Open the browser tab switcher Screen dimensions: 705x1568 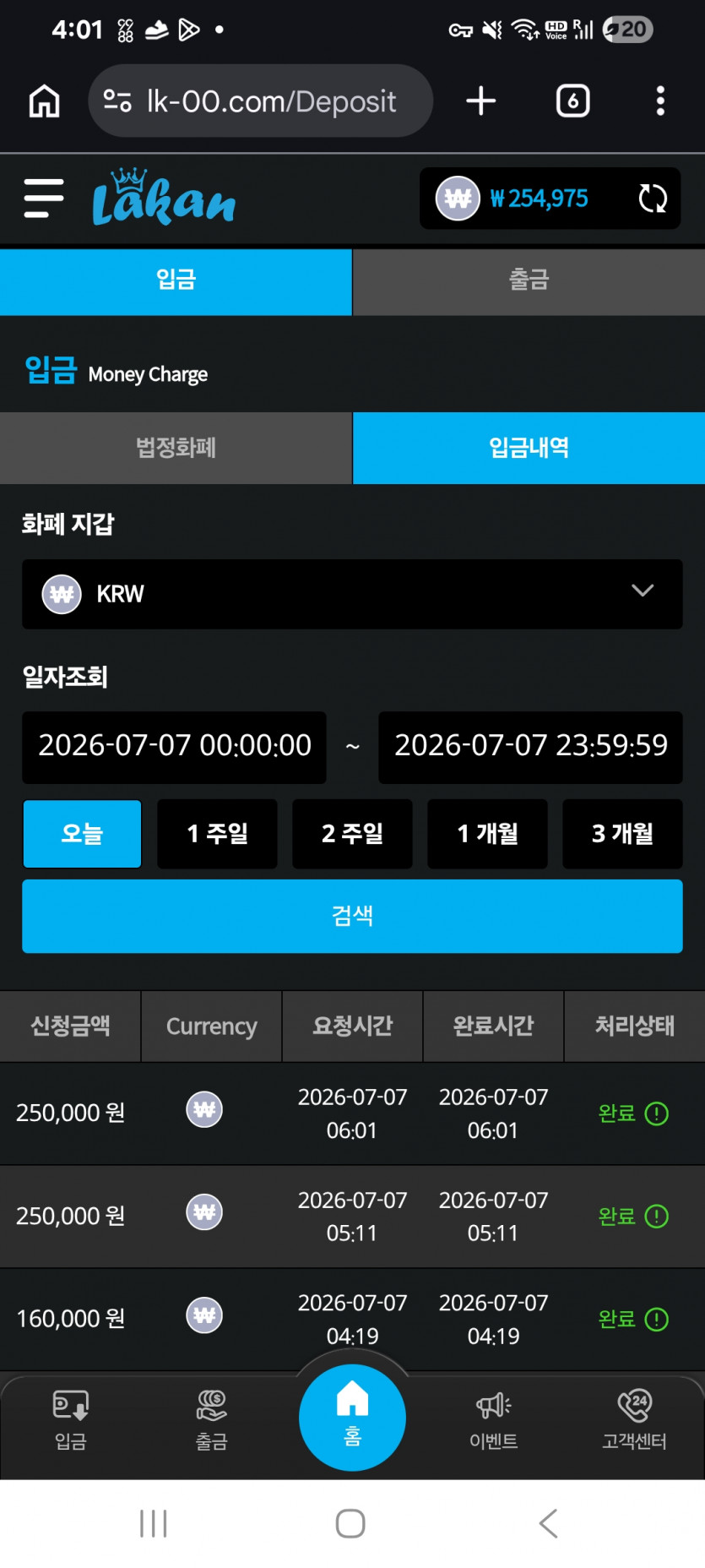pos(572,101)
